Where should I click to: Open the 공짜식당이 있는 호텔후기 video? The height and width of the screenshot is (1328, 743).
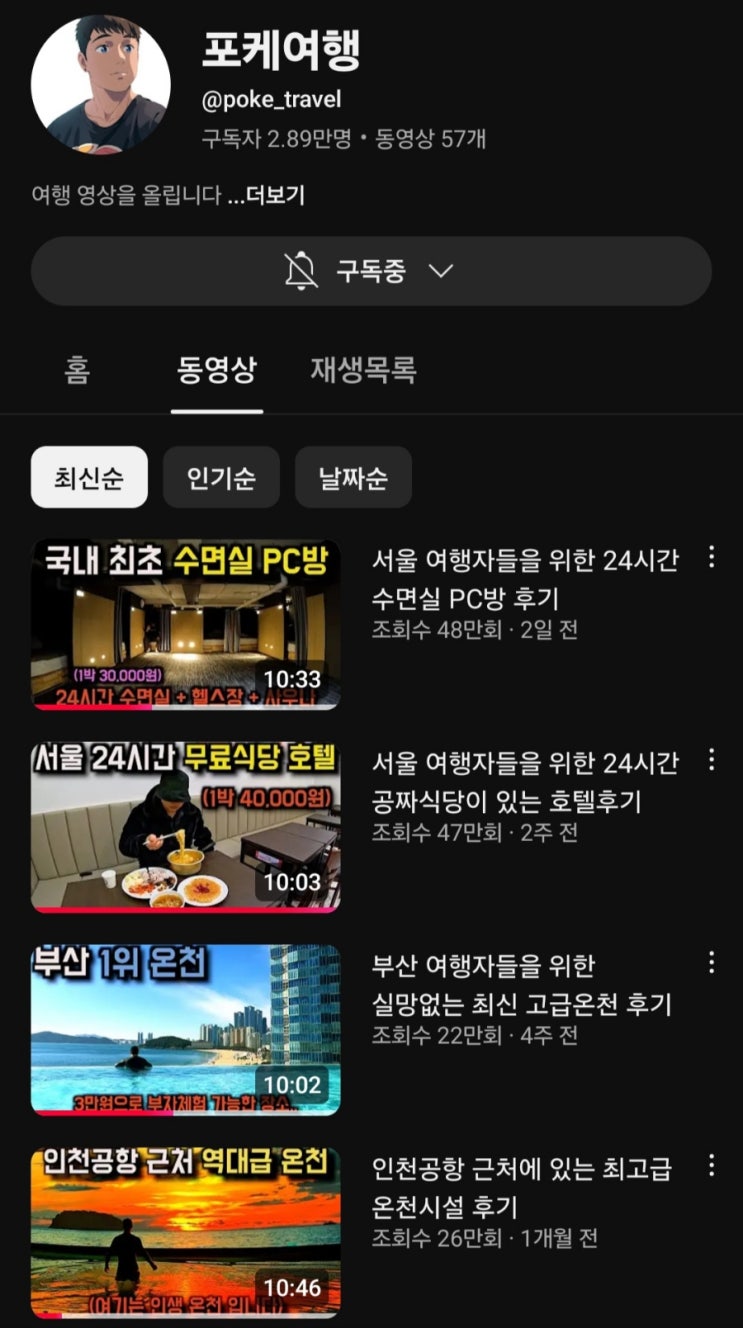pyautogui.click(x=186, y=827)
